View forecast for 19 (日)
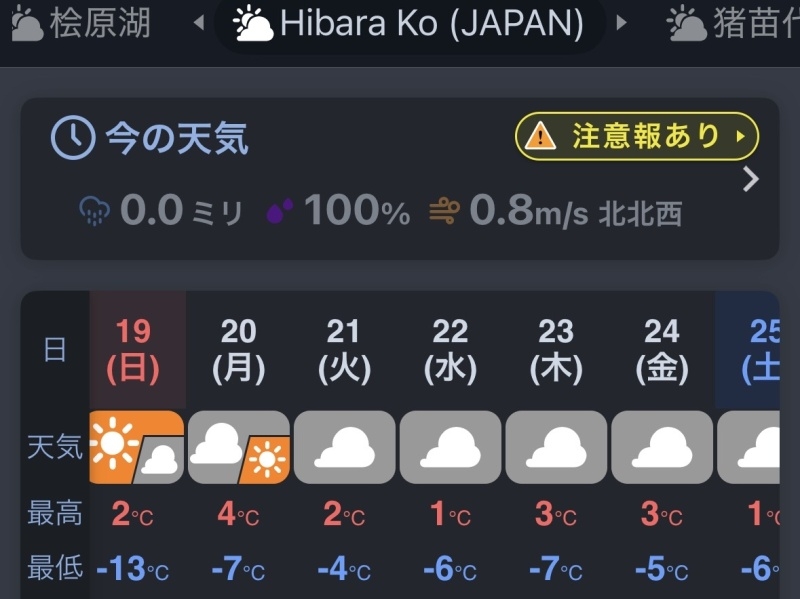Viewport: 800px width, 599px height. pyautogui.click(x=137, y=350)
